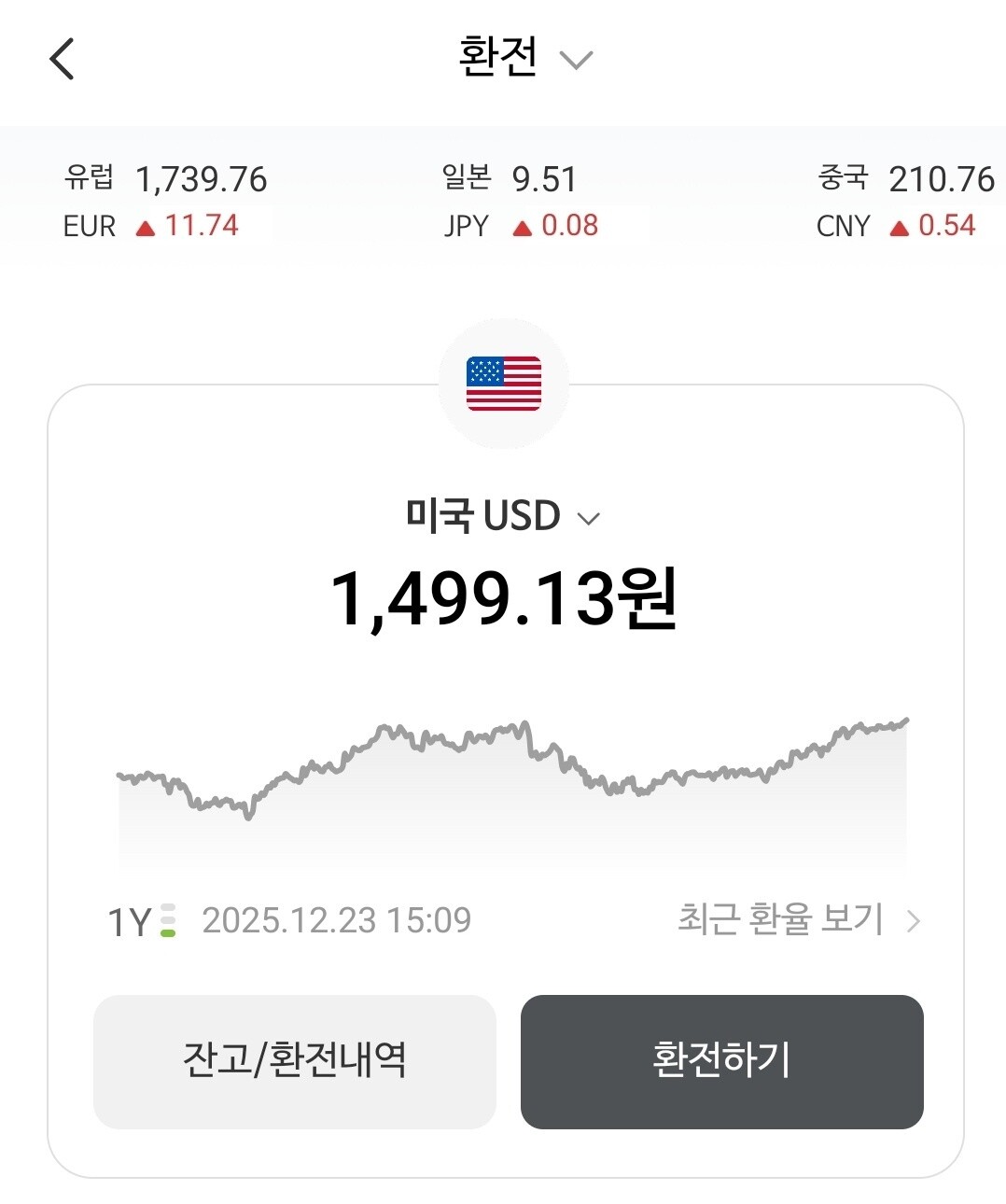Select the 중국 CNY exchange rate
The height and width of the screenshot is (1204, 1006).
click(x=903, y=201)
